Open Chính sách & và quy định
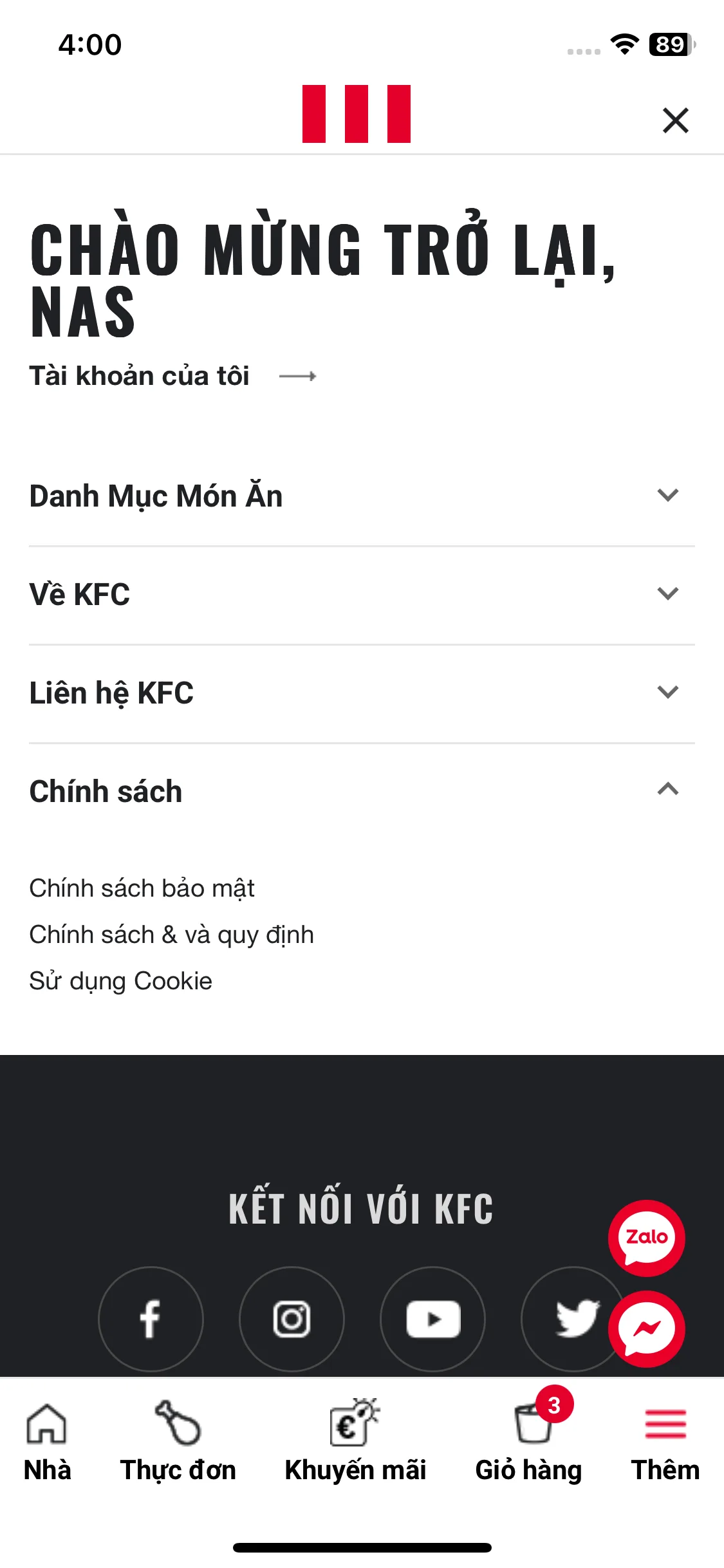The width and height of the screenshot is (724, 1568). click(171, 935)
